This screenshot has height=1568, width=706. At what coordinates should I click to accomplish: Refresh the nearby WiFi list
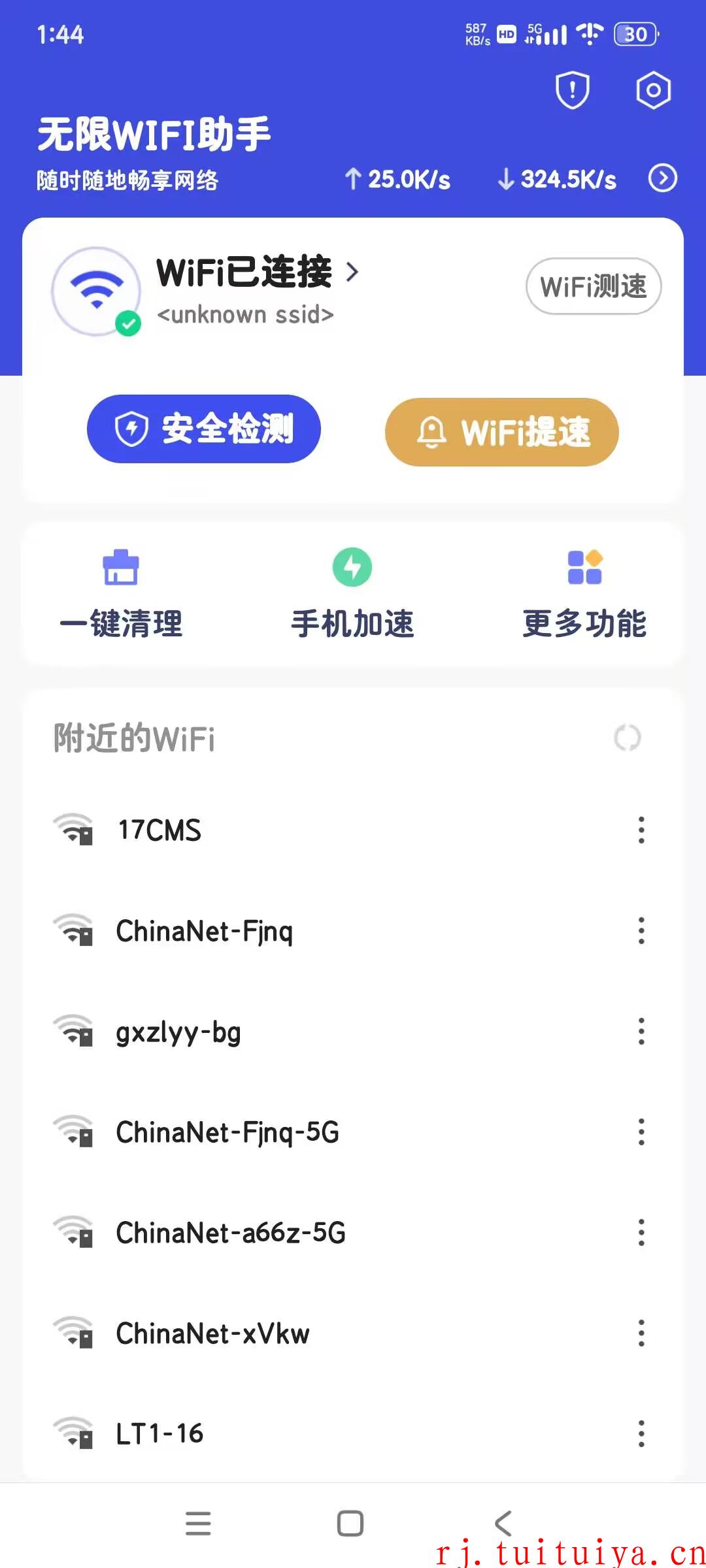(x=627, y=738)
